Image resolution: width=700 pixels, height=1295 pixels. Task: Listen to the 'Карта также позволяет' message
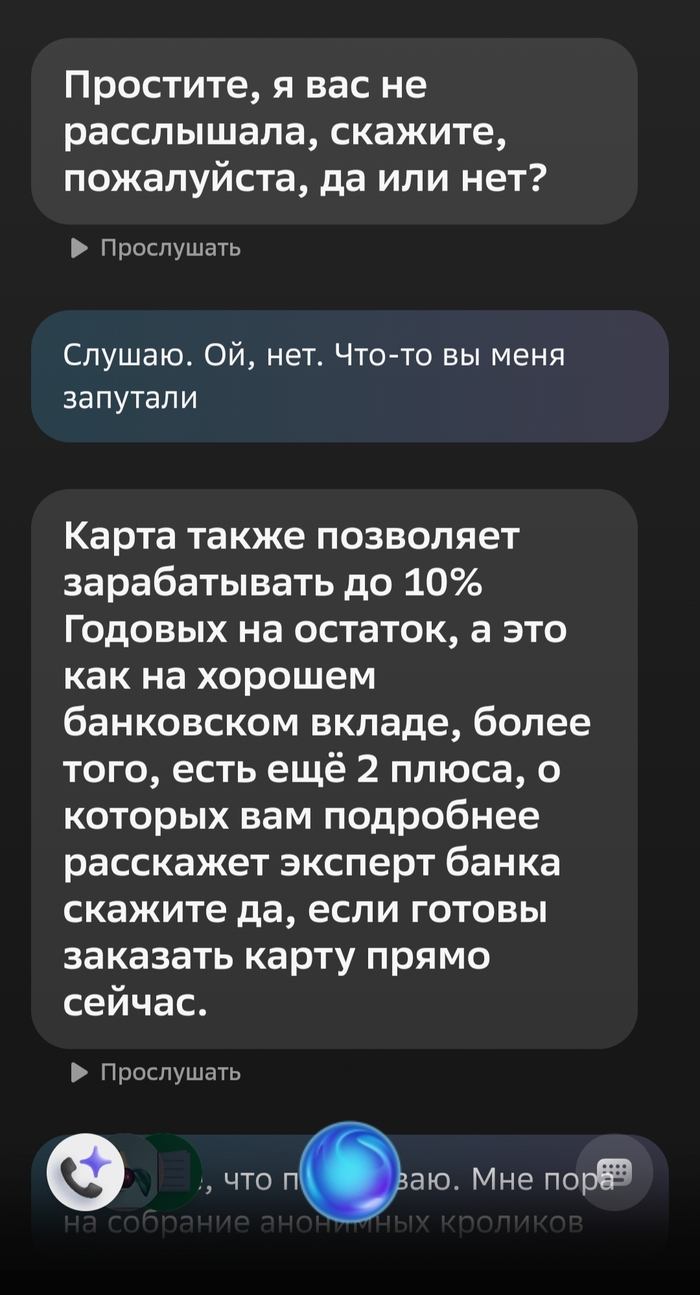pyautogui.click(x=157, y=1073)
